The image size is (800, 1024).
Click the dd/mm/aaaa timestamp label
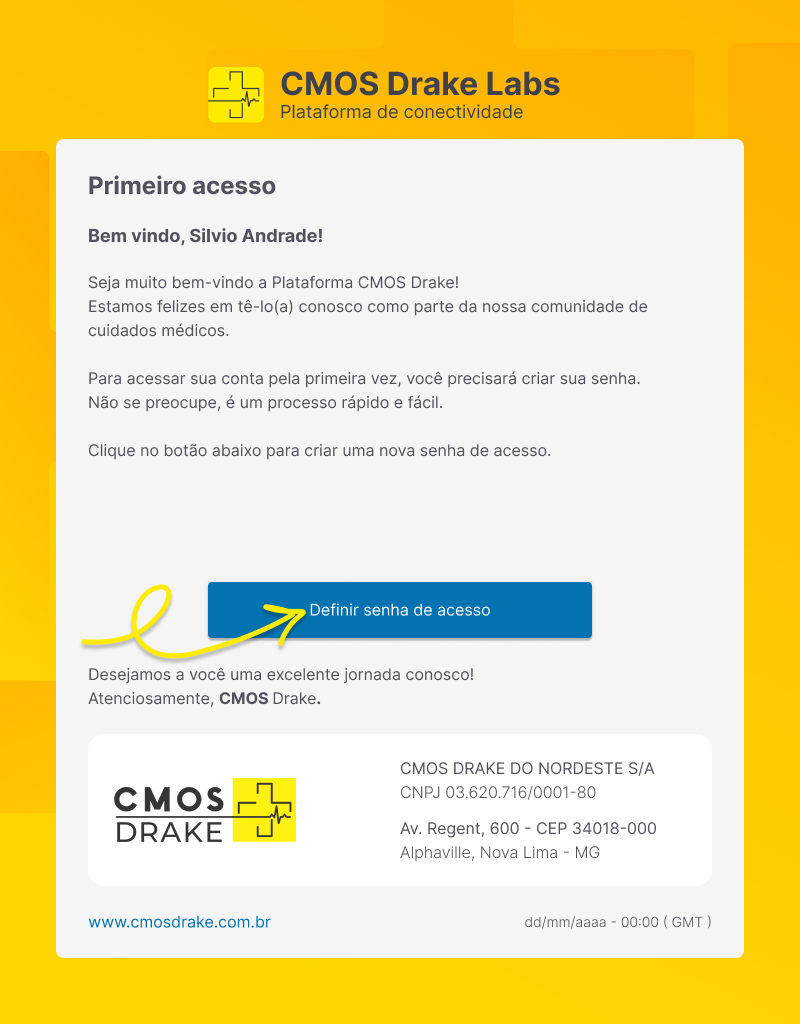[619, 923]
